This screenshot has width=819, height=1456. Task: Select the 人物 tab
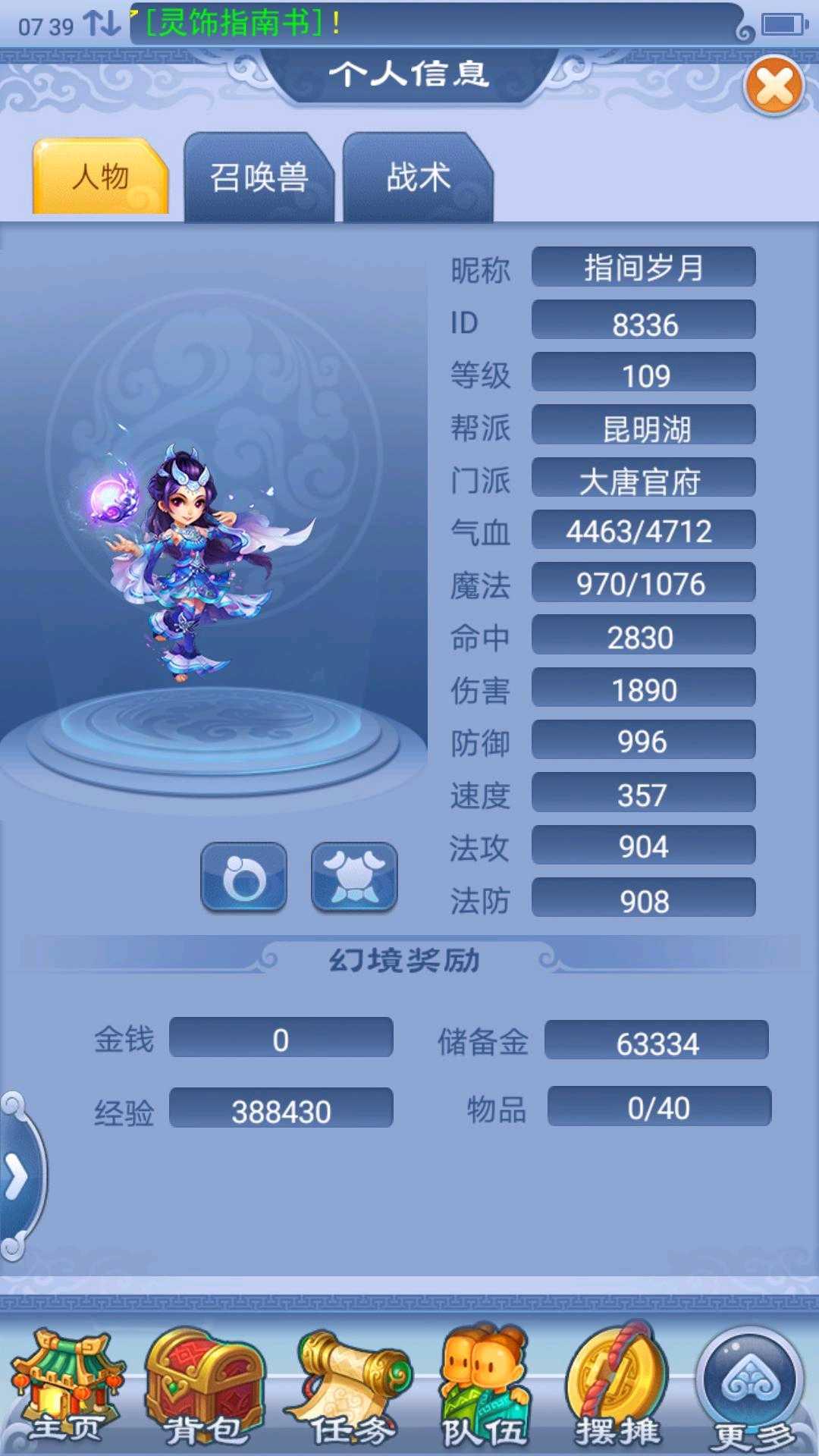100,177
